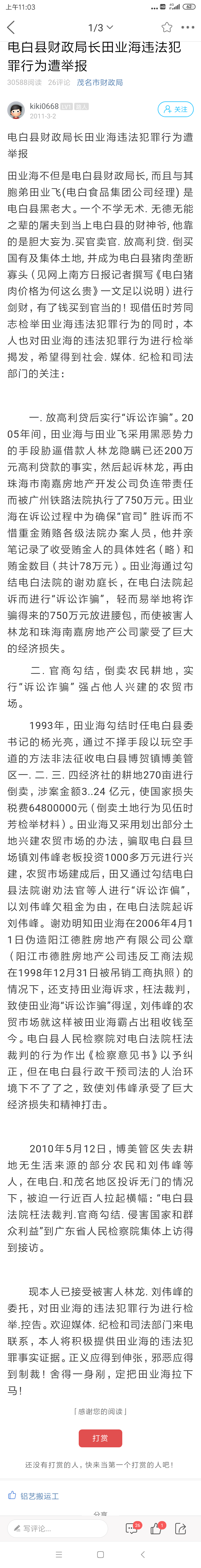This screenshot has height=1568, width=201.
Task: Open the 茂名市财政局 forum link
Action: click(99, 82)
